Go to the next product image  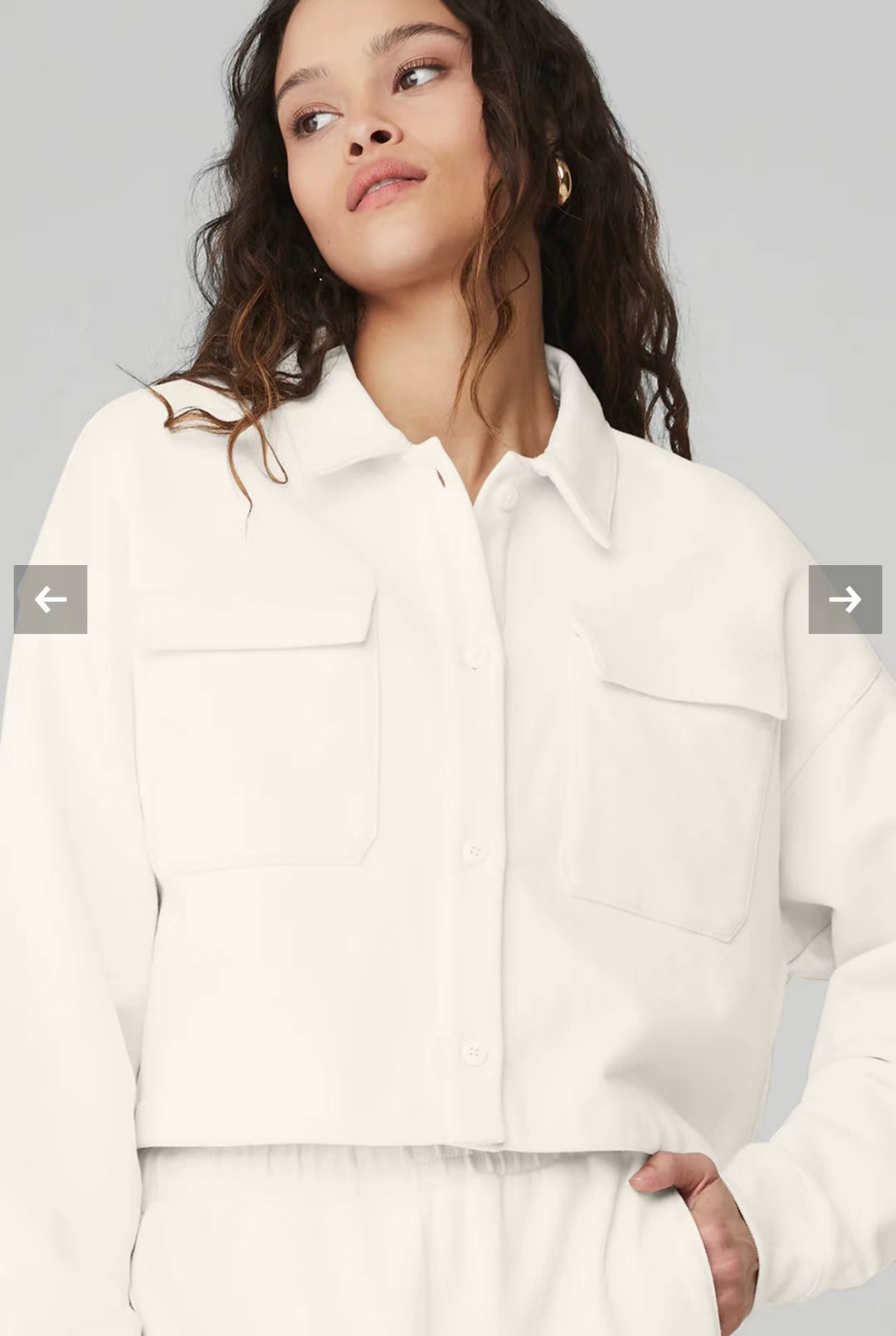845,599
